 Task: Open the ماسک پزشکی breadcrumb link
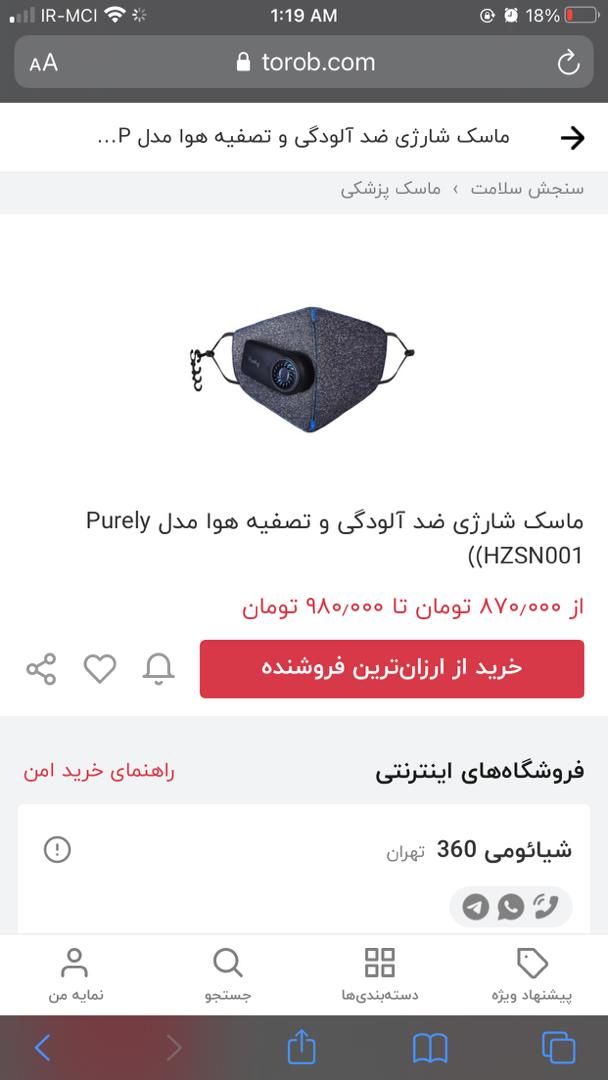pyautogui.click(x=390, y=189)
